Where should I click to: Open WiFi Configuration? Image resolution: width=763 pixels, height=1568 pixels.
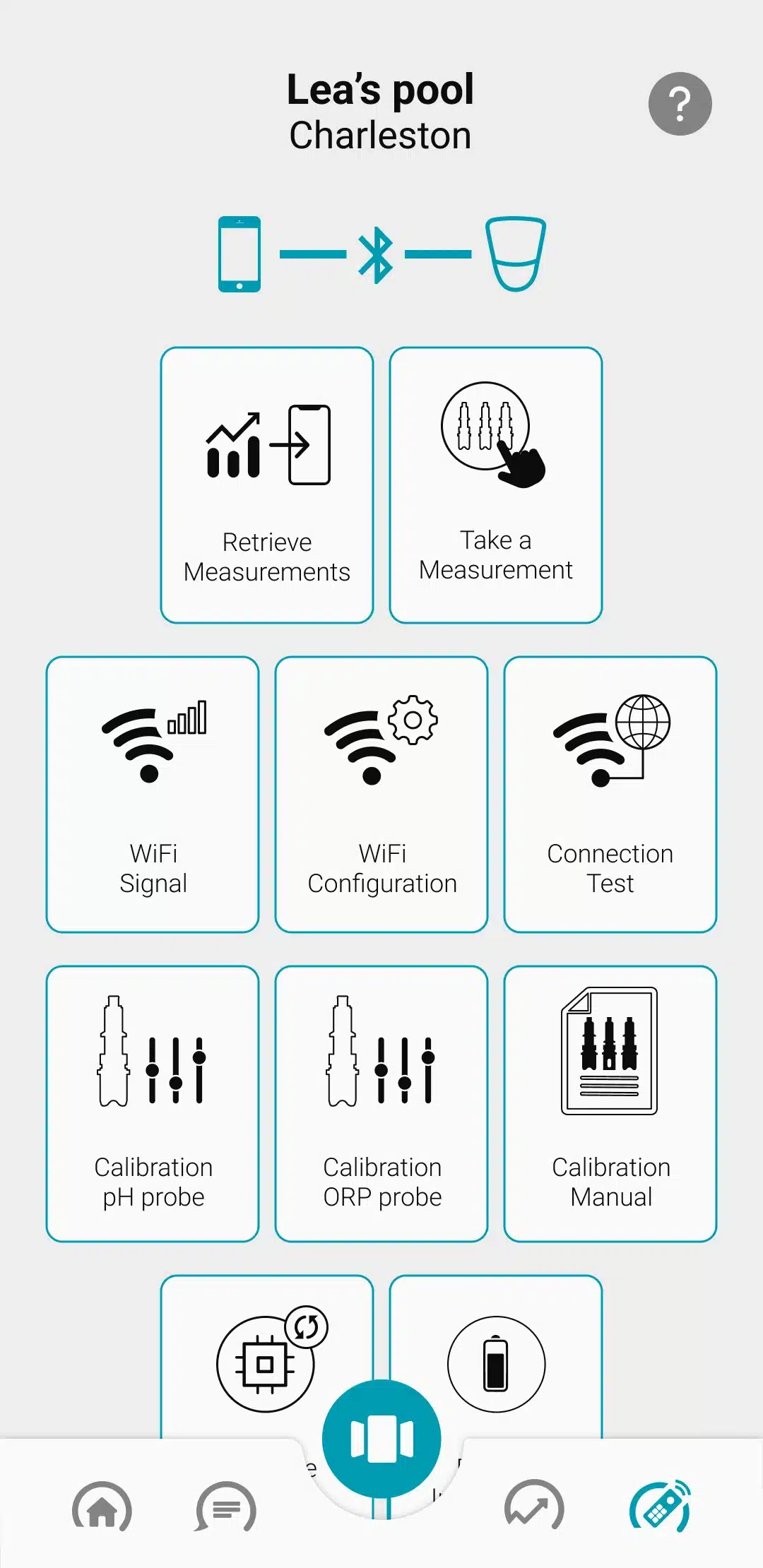pyautogui.click(x=381, y=795)
